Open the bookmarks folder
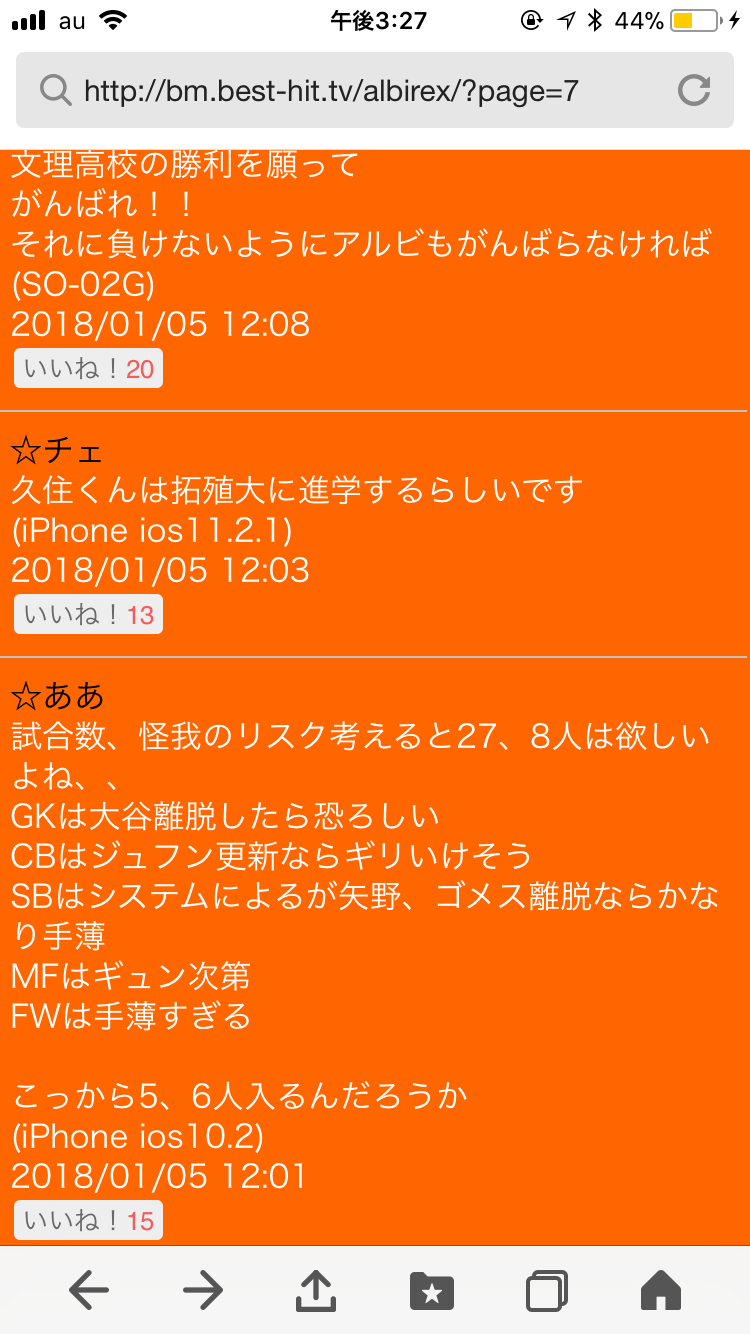750x1334 pixels. tap(432, 1290)
